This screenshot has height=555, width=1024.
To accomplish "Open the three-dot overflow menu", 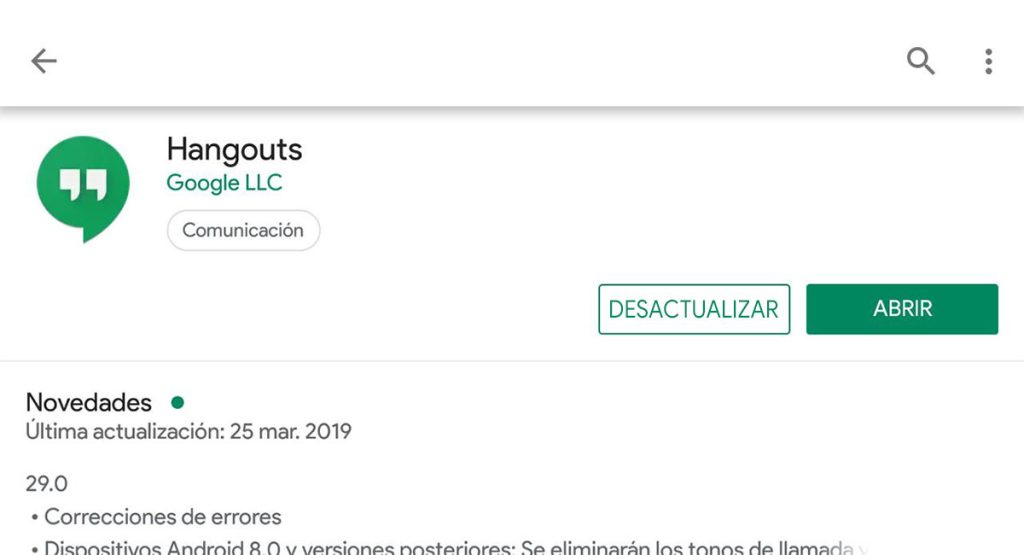I will pyautogui.click(x=988, y=62).
